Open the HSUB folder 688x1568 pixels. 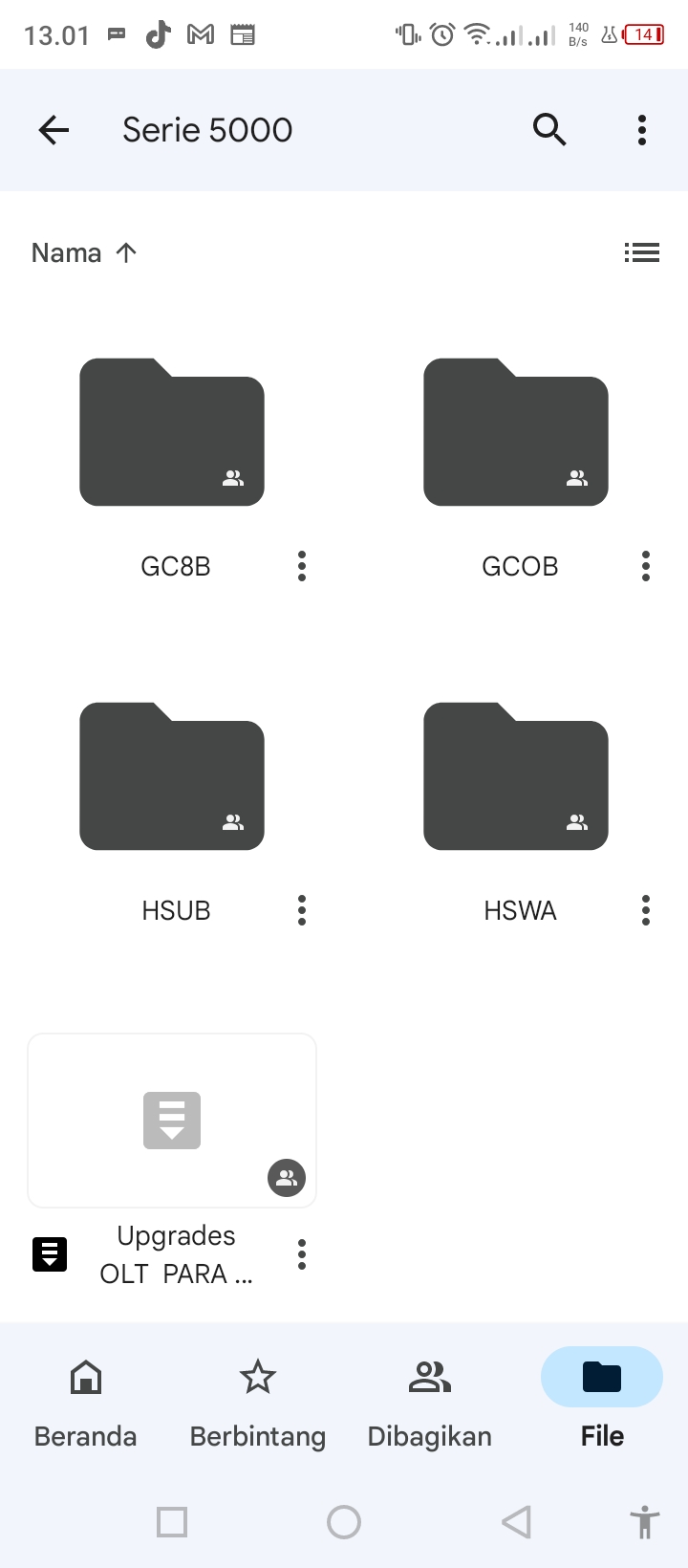click(x=172, y=776)
